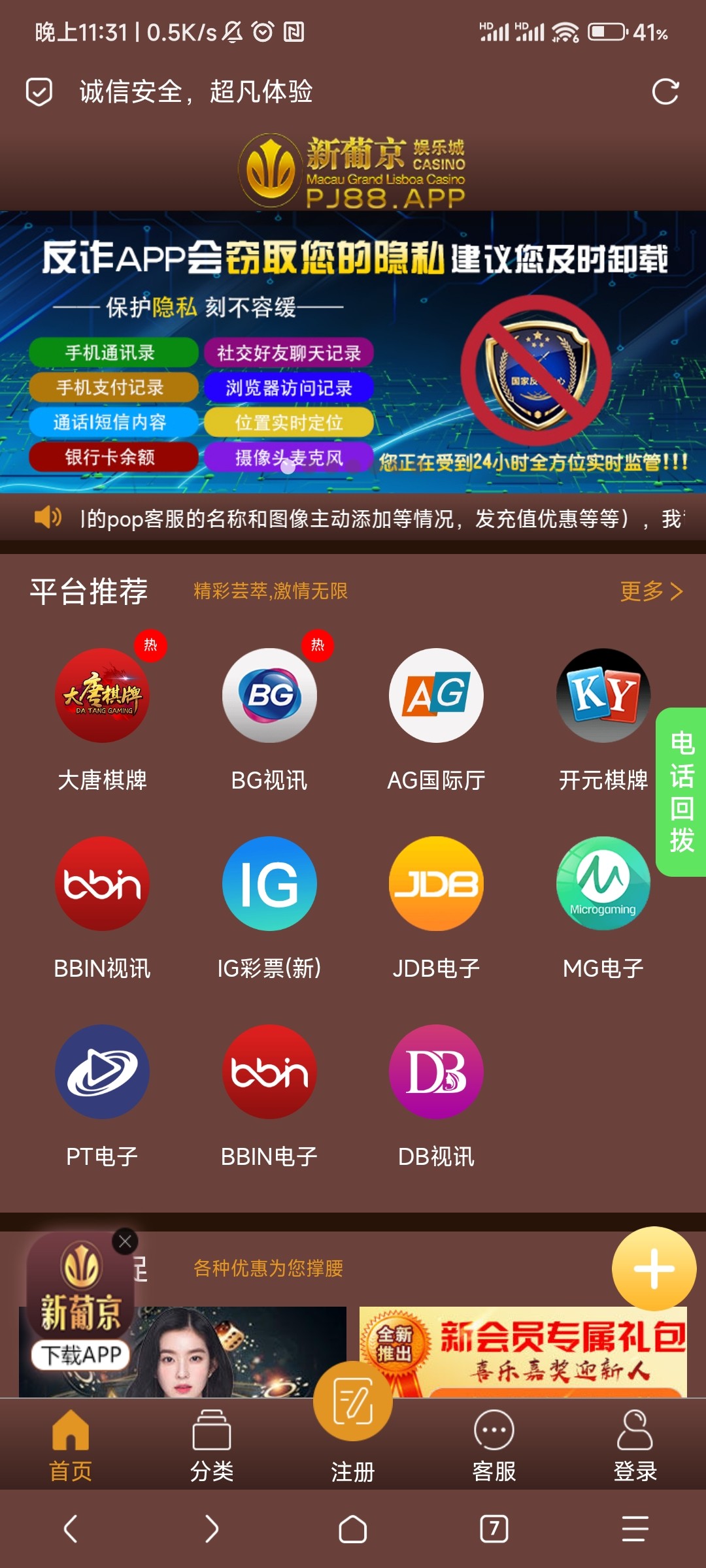Open PT电子
Screen dimensions: 706x1568
[x=103, y=1072]
